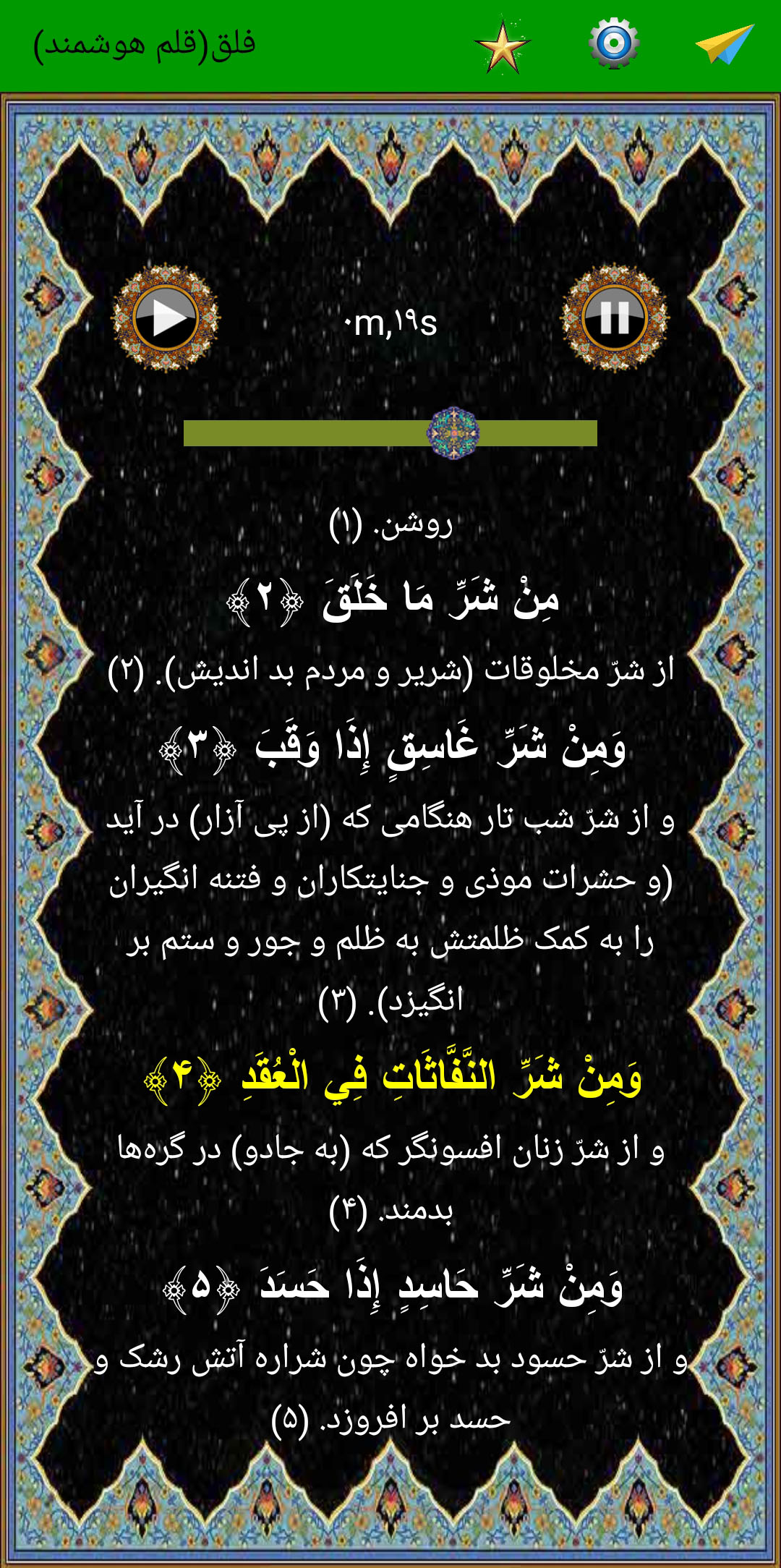Viewport: 781px width, 1568px height.
Task: Tap the audio progress bar
Action: pos(390,433)
